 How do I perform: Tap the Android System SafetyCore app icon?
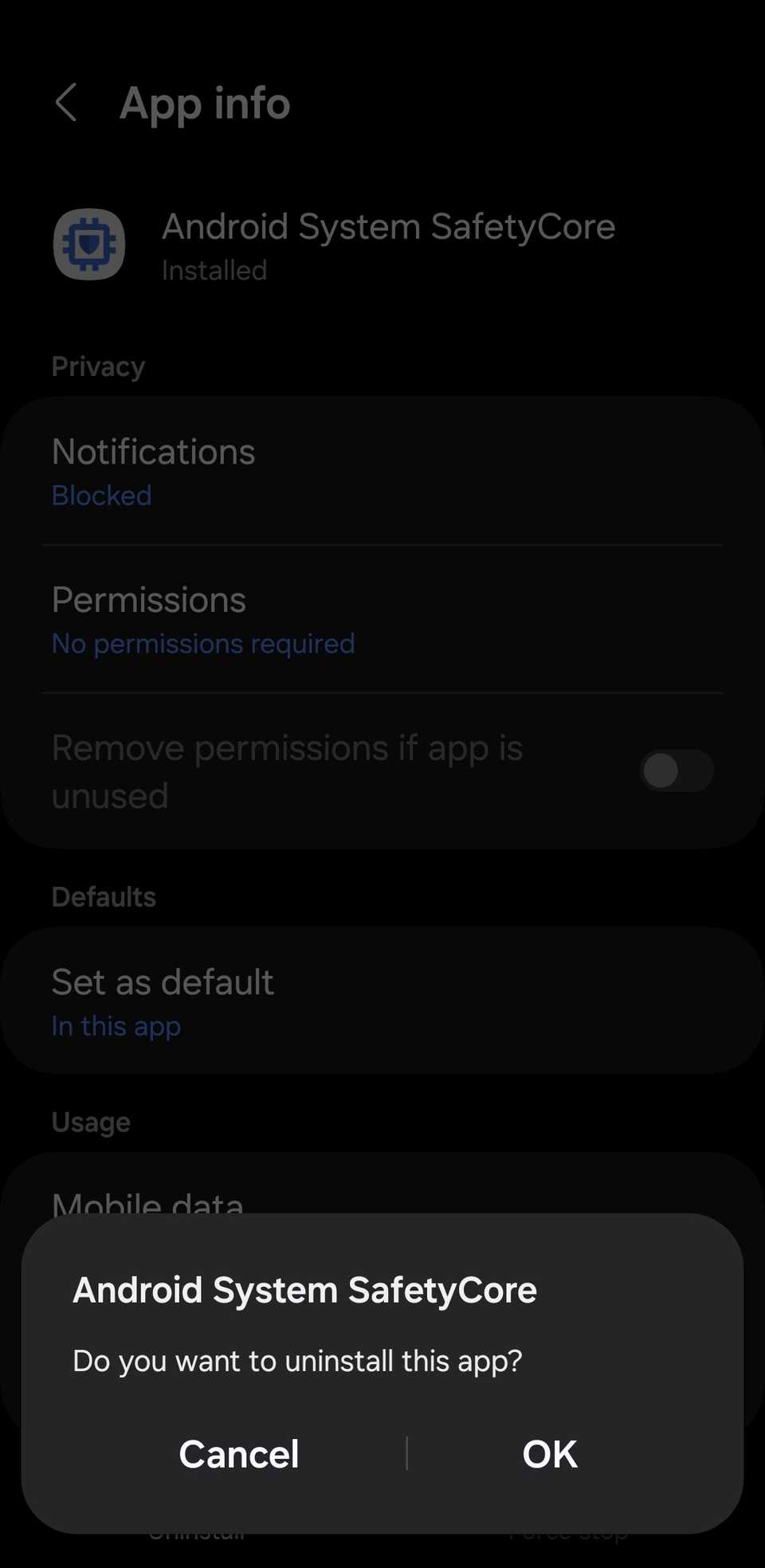pyautogui.click(x=88, y=245)
